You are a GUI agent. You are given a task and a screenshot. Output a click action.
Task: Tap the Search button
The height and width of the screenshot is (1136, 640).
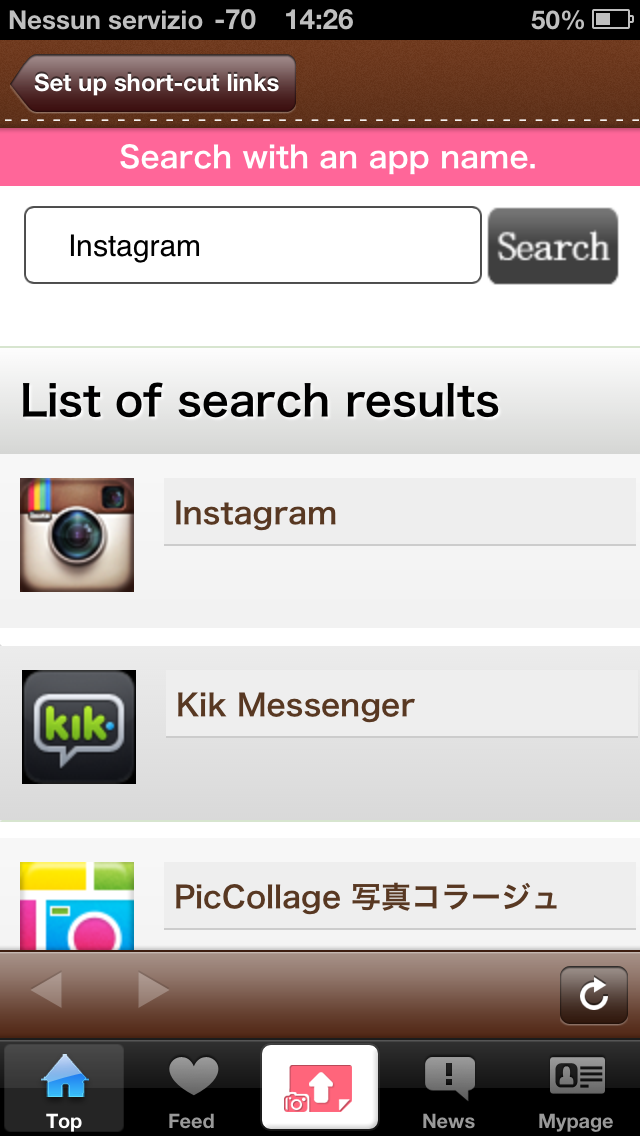point(553,246)
